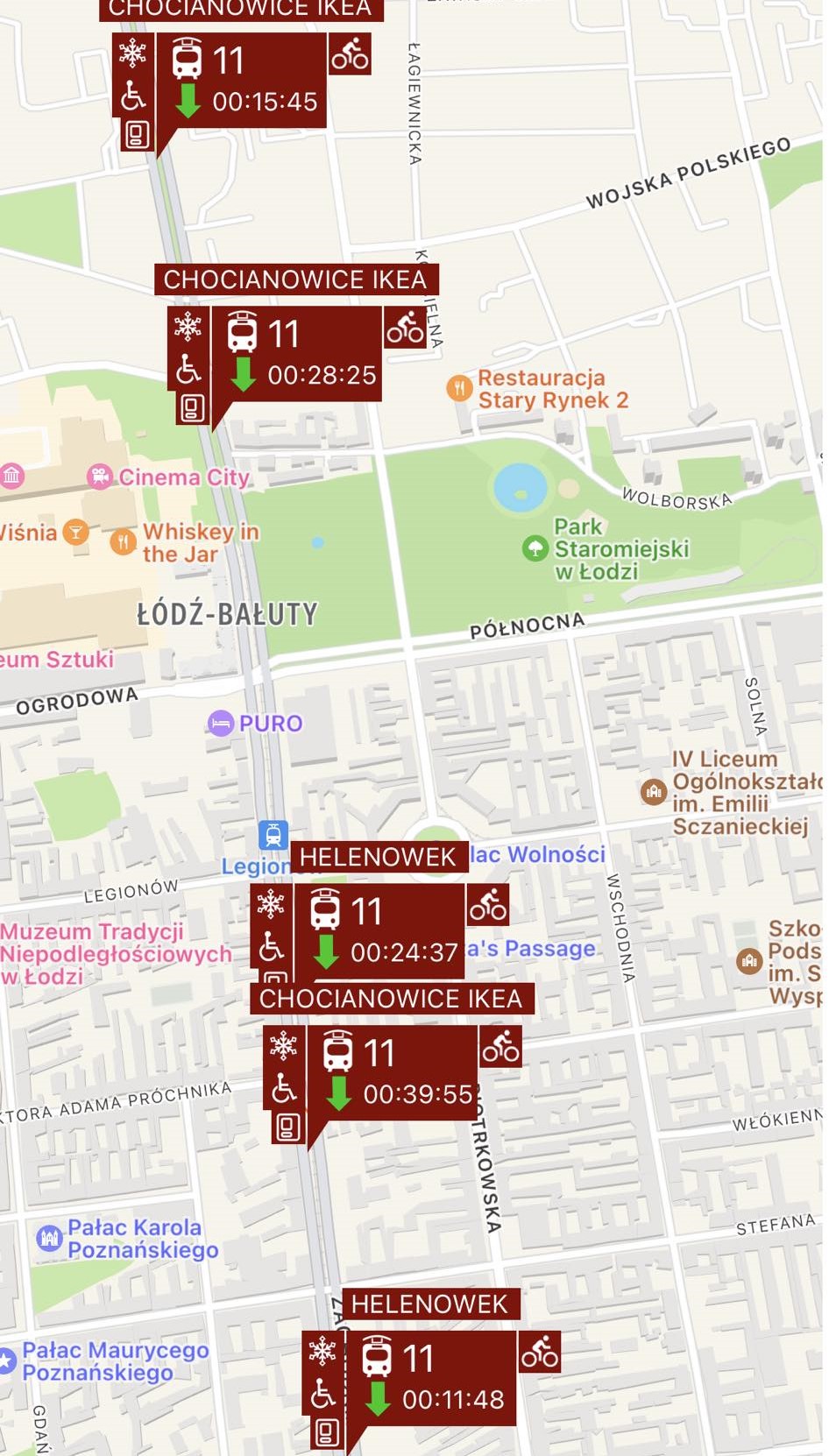Open the Legionów tram stop icon
The width and height of the screenshot is (829, 1456).
(x=273, y=835)
